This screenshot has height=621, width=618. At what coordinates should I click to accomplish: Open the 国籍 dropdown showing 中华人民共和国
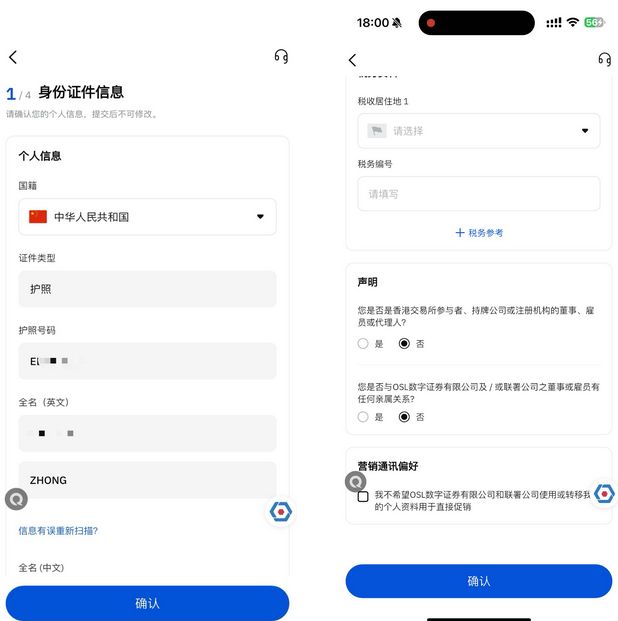coord(147,217)
